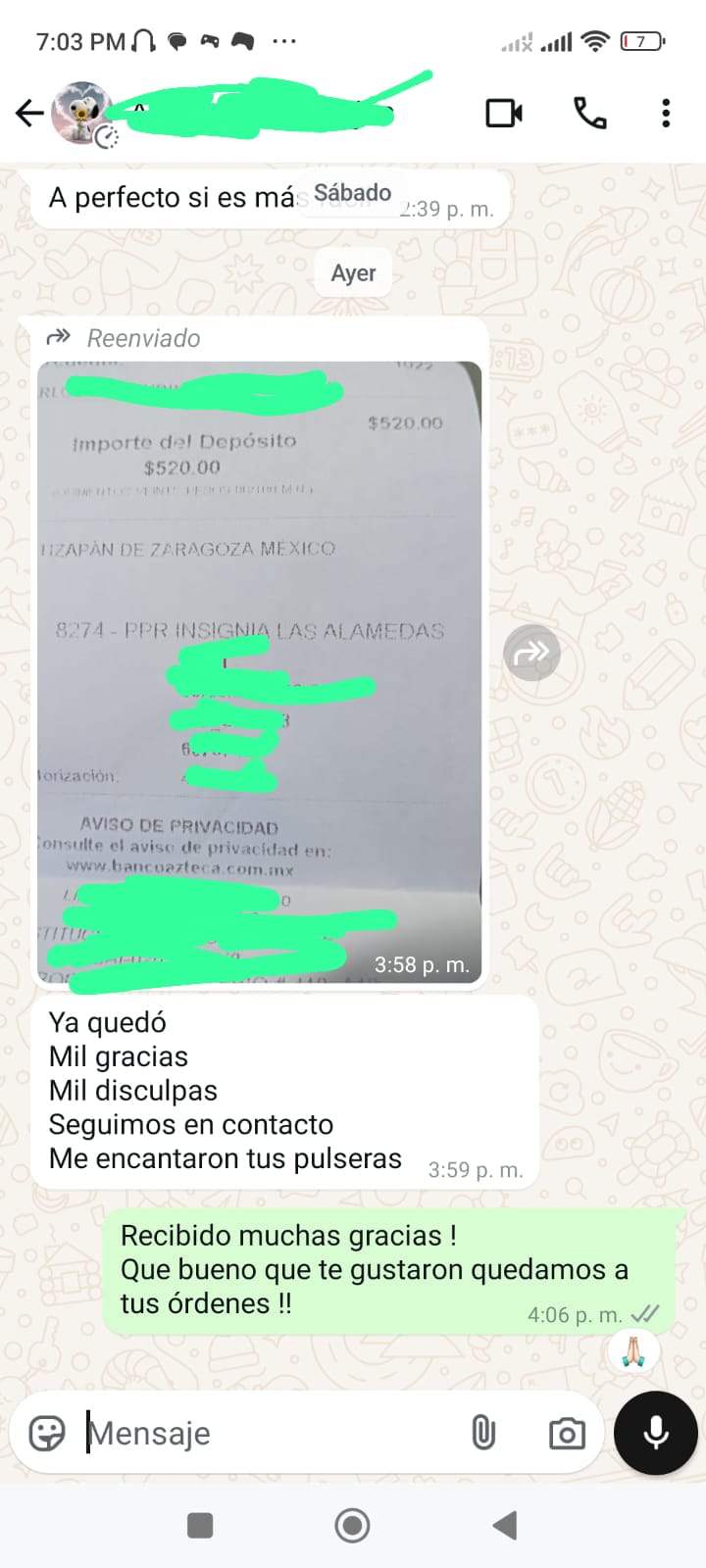The width and height of the screenshot is (706, 1568).
Task: Tap the microphone to record voice message
Action: 655,1433
